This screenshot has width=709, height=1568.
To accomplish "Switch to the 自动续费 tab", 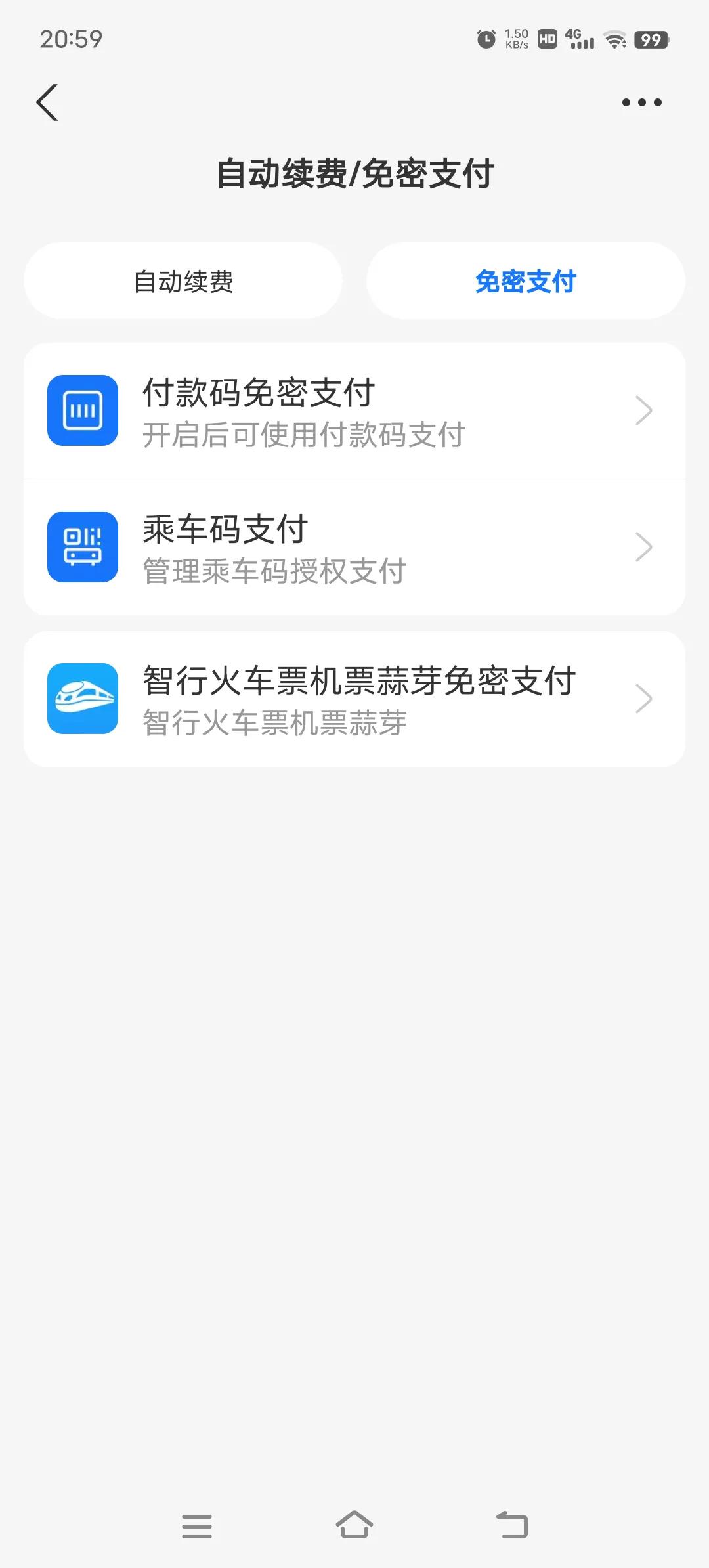I will tap(183, 281).
